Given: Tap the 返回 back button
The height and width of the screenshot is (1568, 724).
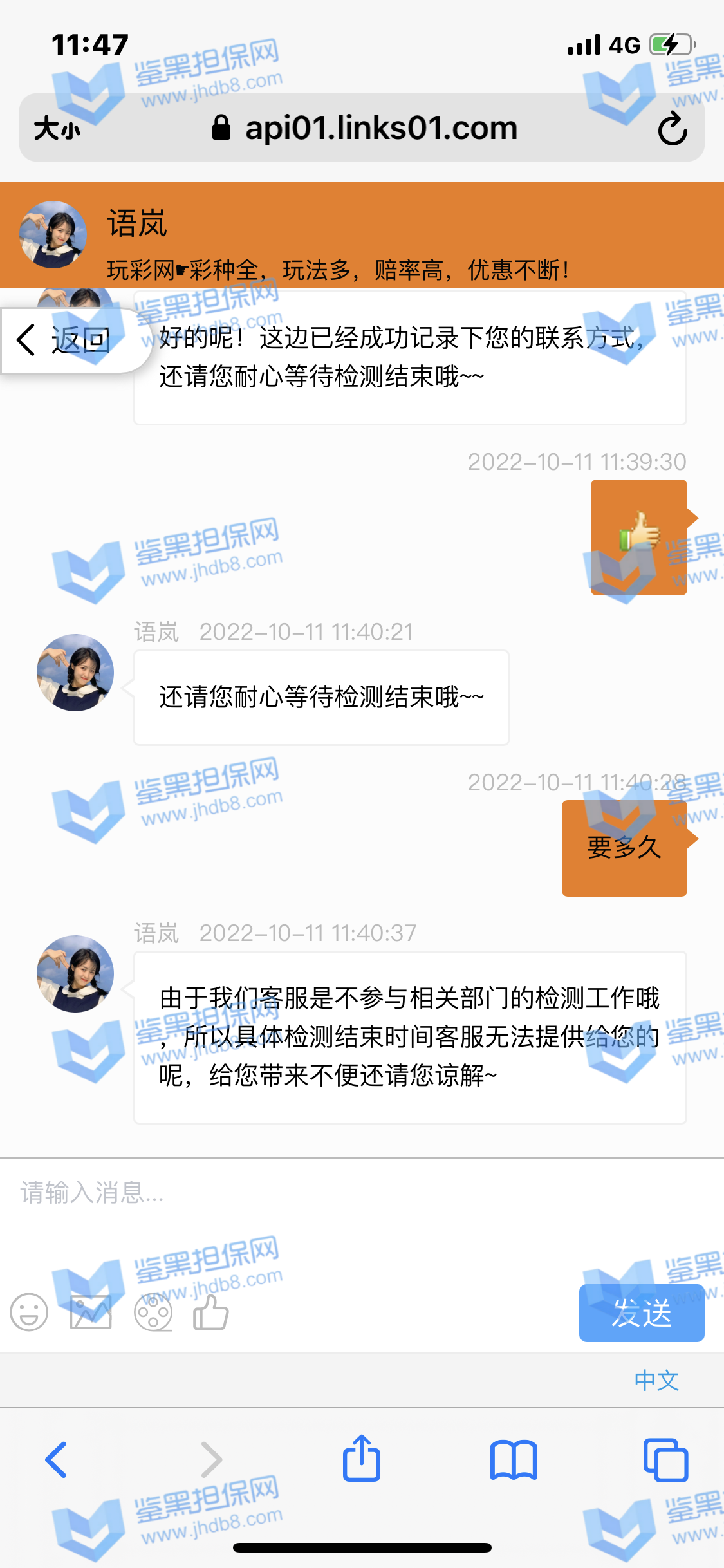Looking at the screenshot, I should pos(68,340).
